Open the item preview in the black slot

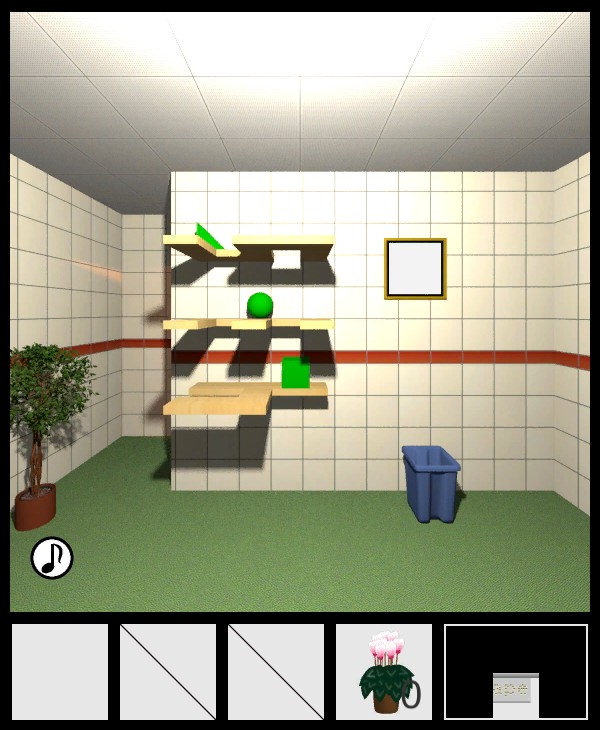click(516, 694)
